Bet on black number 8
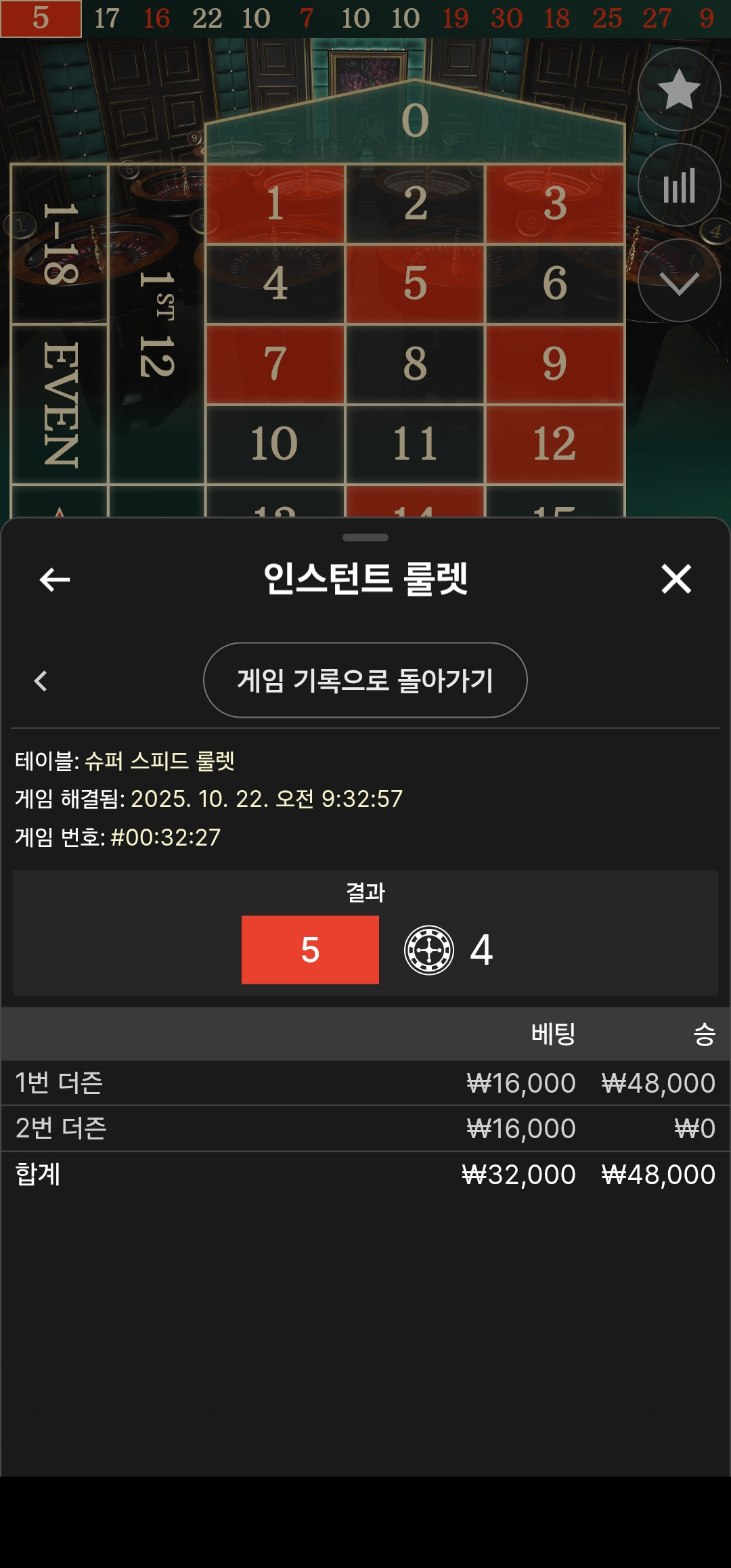731x1568 pixels. (415, 364)
